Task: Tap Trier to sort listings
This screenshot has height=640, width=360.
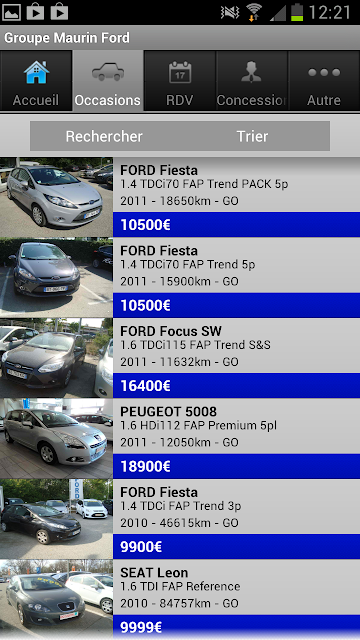Action: pos(253,136)
